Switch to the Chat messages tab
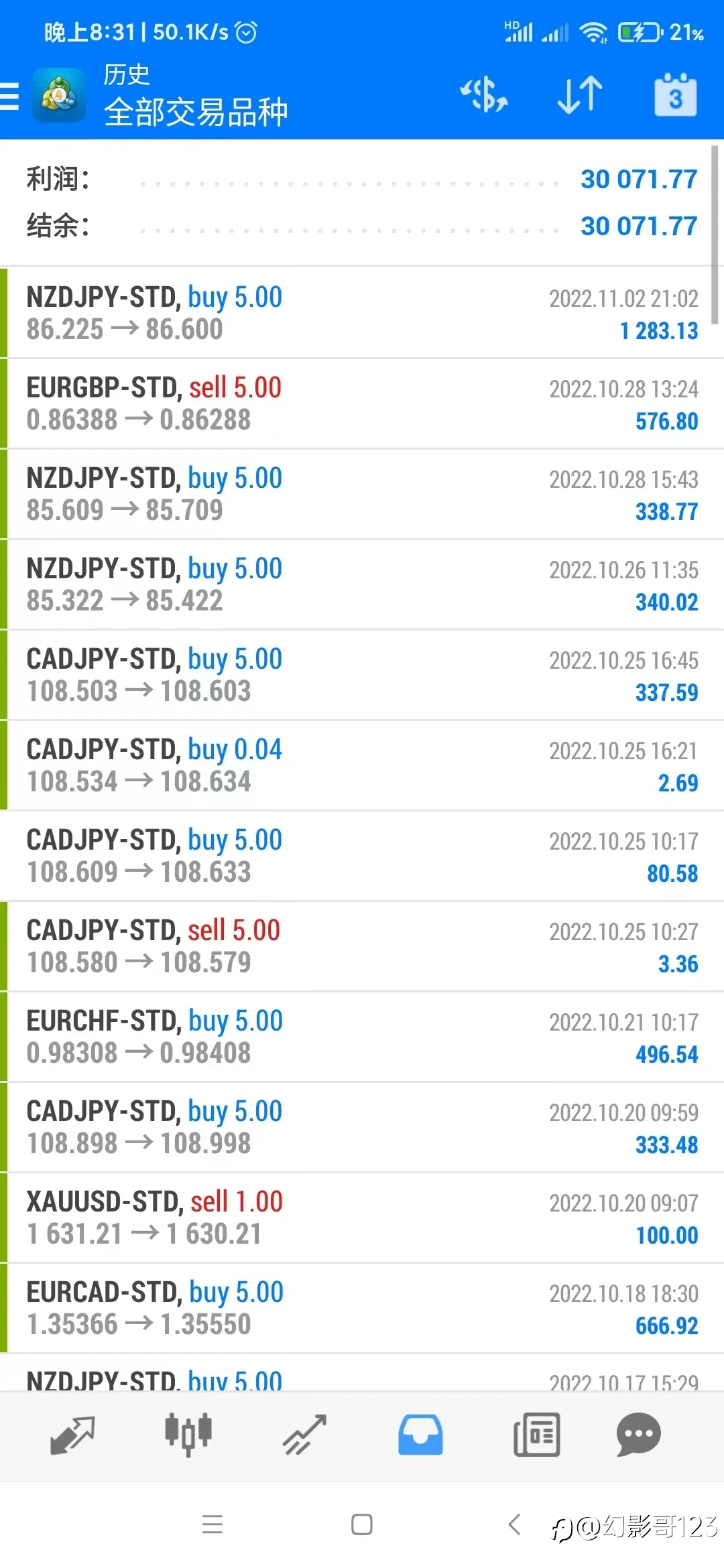Image resolution: width=724 pixels, height=1568 pixels. click(x=638, y=1435)
